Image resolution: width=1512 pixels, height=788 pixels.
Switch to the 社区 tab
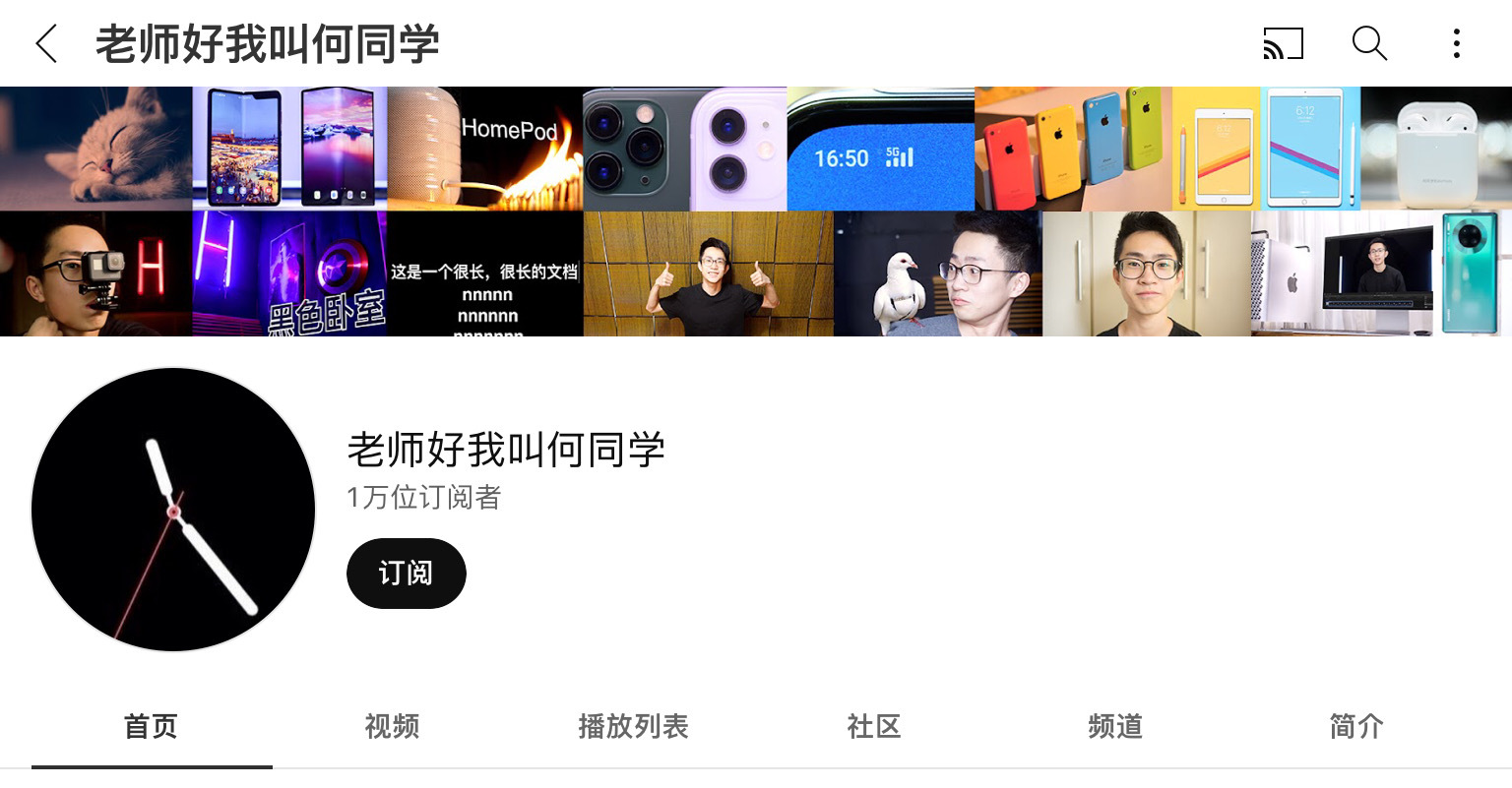tap(874, 727)
